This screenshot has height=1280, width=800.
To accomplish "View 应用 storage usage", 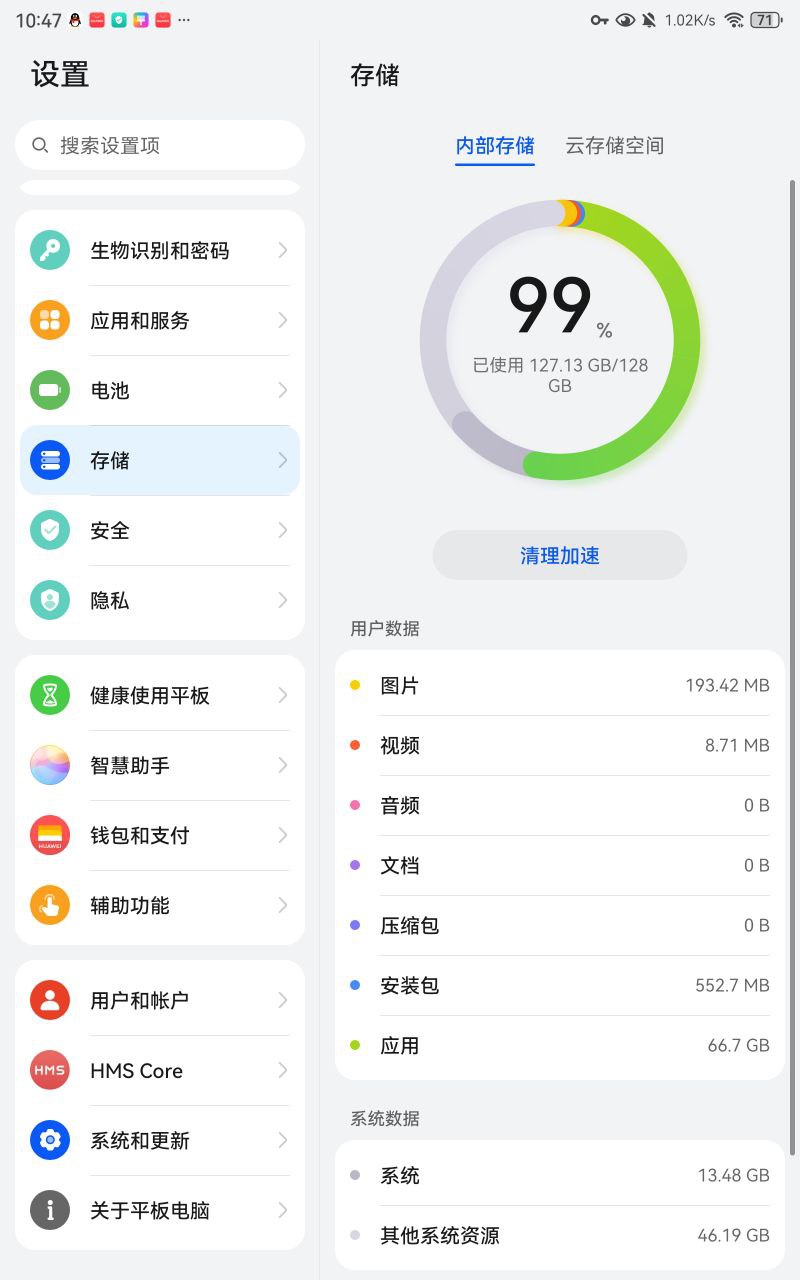I will click(x=560, y=1046).
